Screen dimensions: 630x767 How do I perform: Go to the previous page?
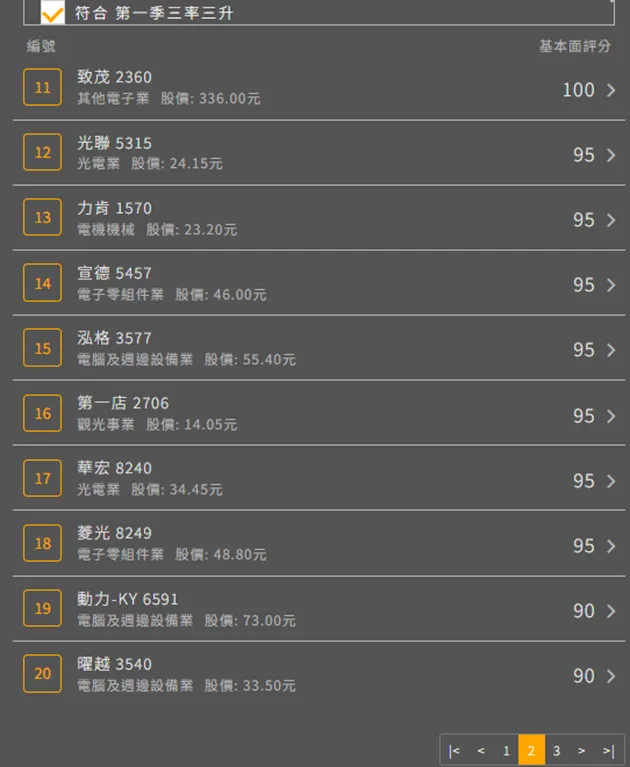(x=481, y=751)
